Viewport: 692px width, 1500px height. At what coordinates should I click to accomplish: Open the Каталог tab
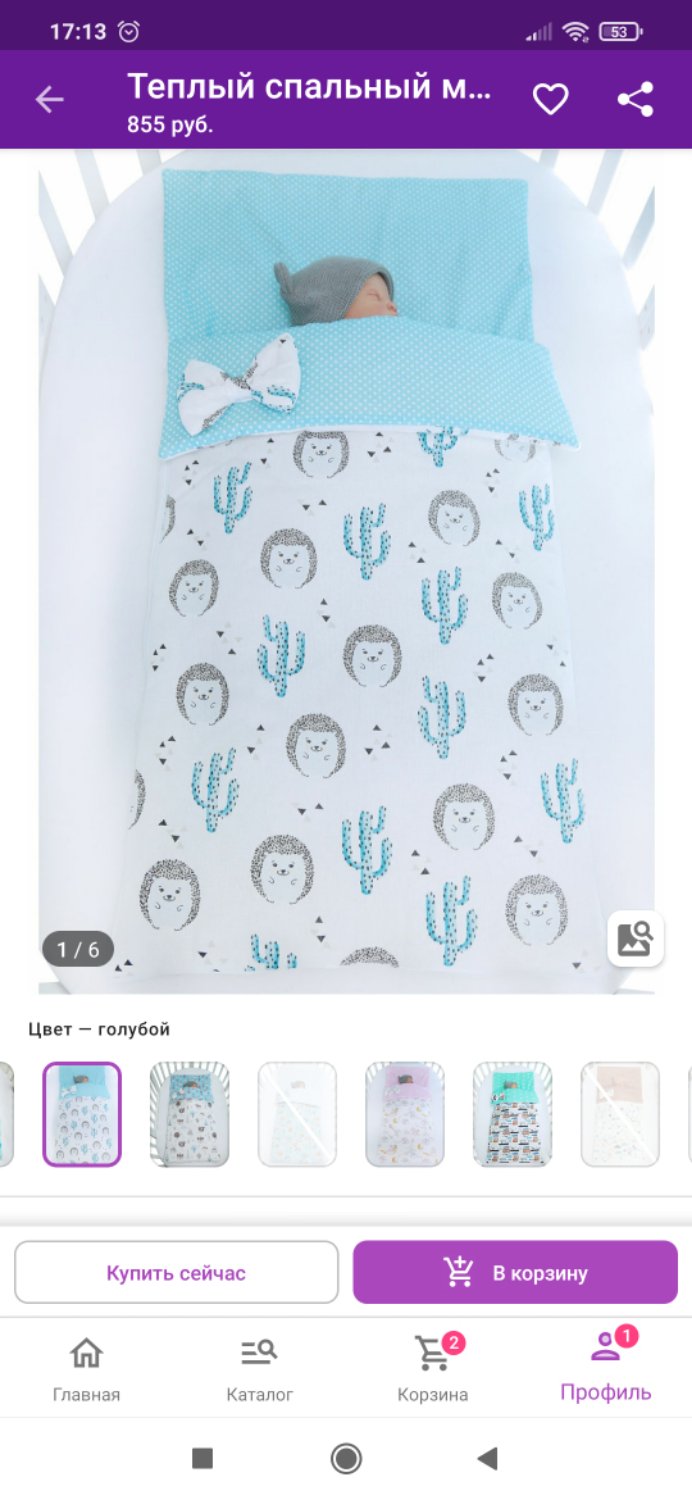pos(259,1368)
